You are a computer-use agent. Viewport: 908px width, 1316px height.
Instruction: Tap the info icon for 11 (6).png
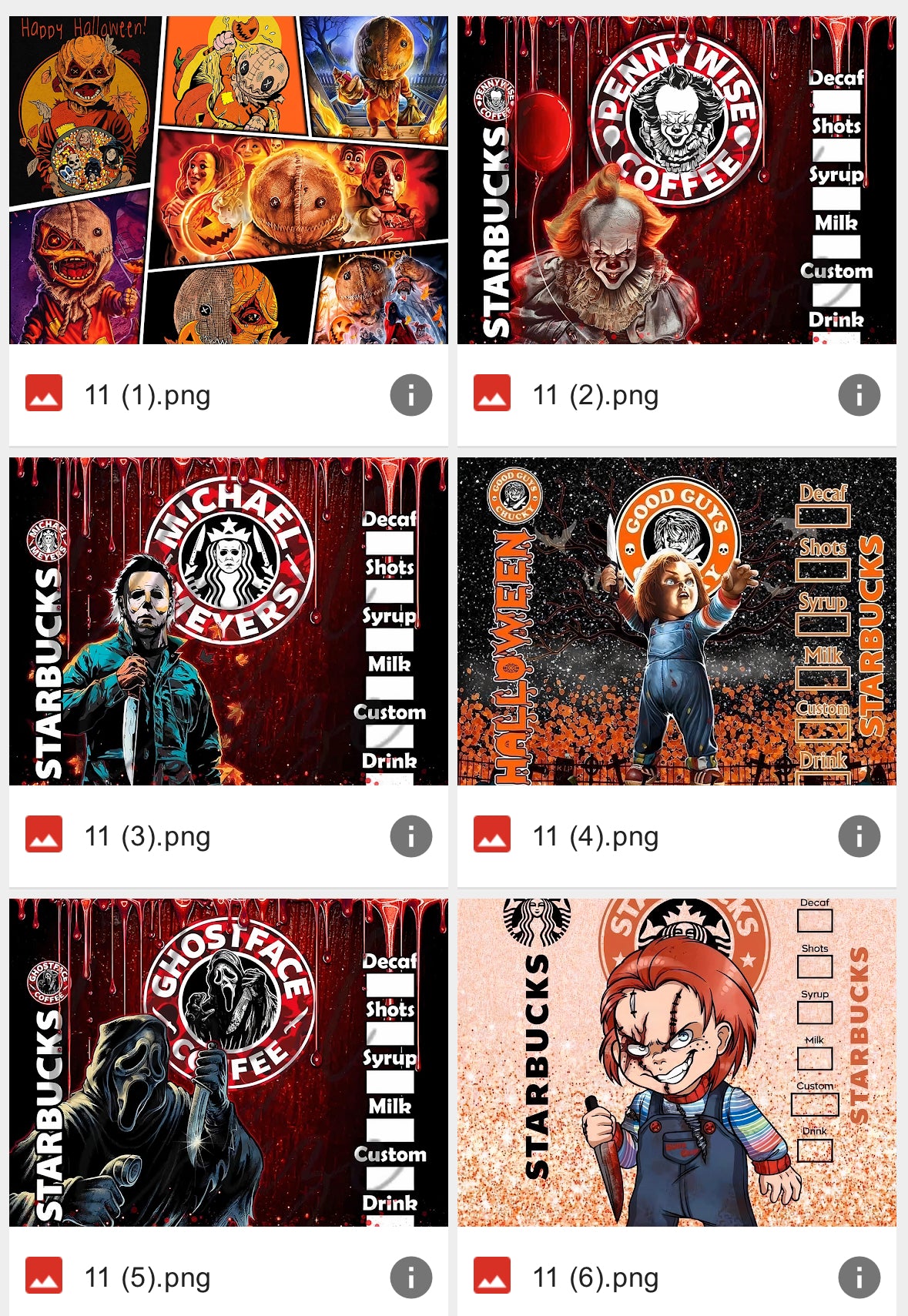click(x=859, y=1277)
